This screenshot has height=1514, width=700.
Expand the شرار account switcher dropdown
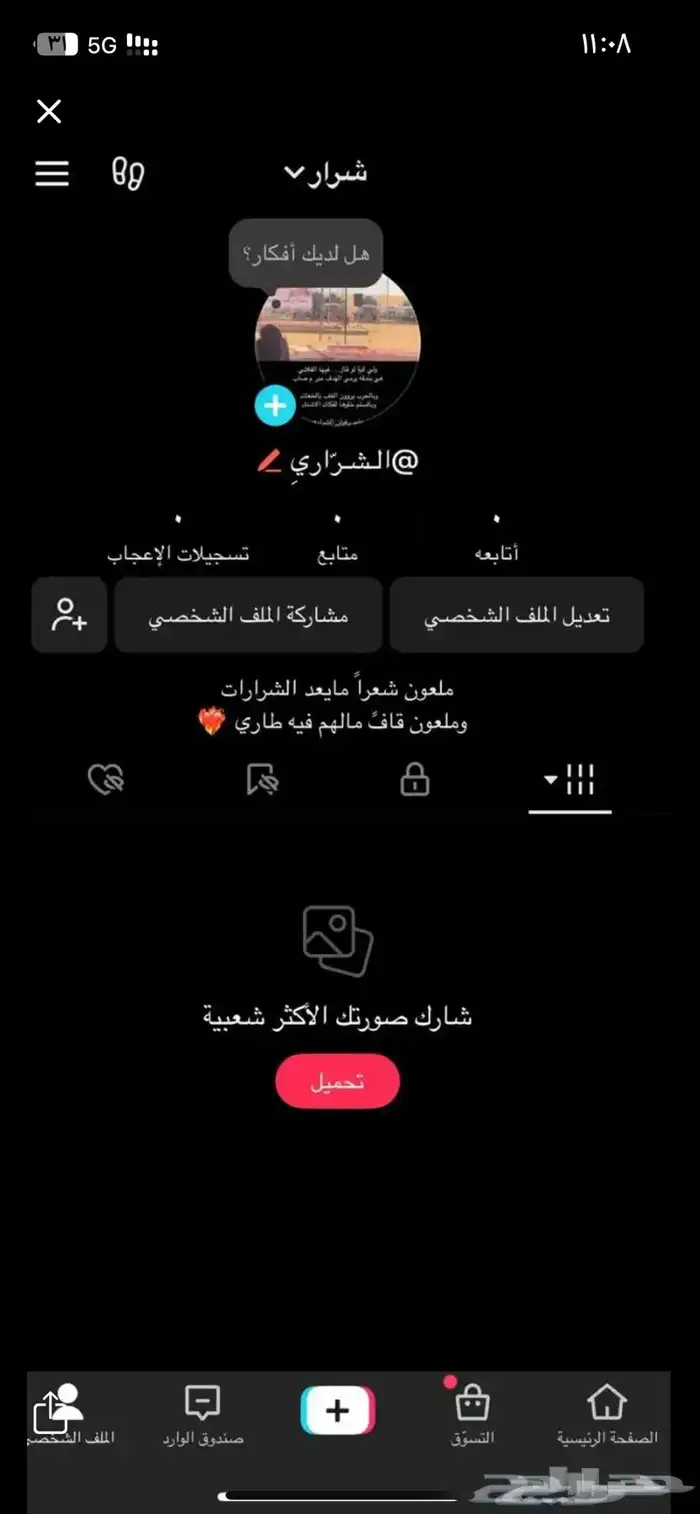326,173
